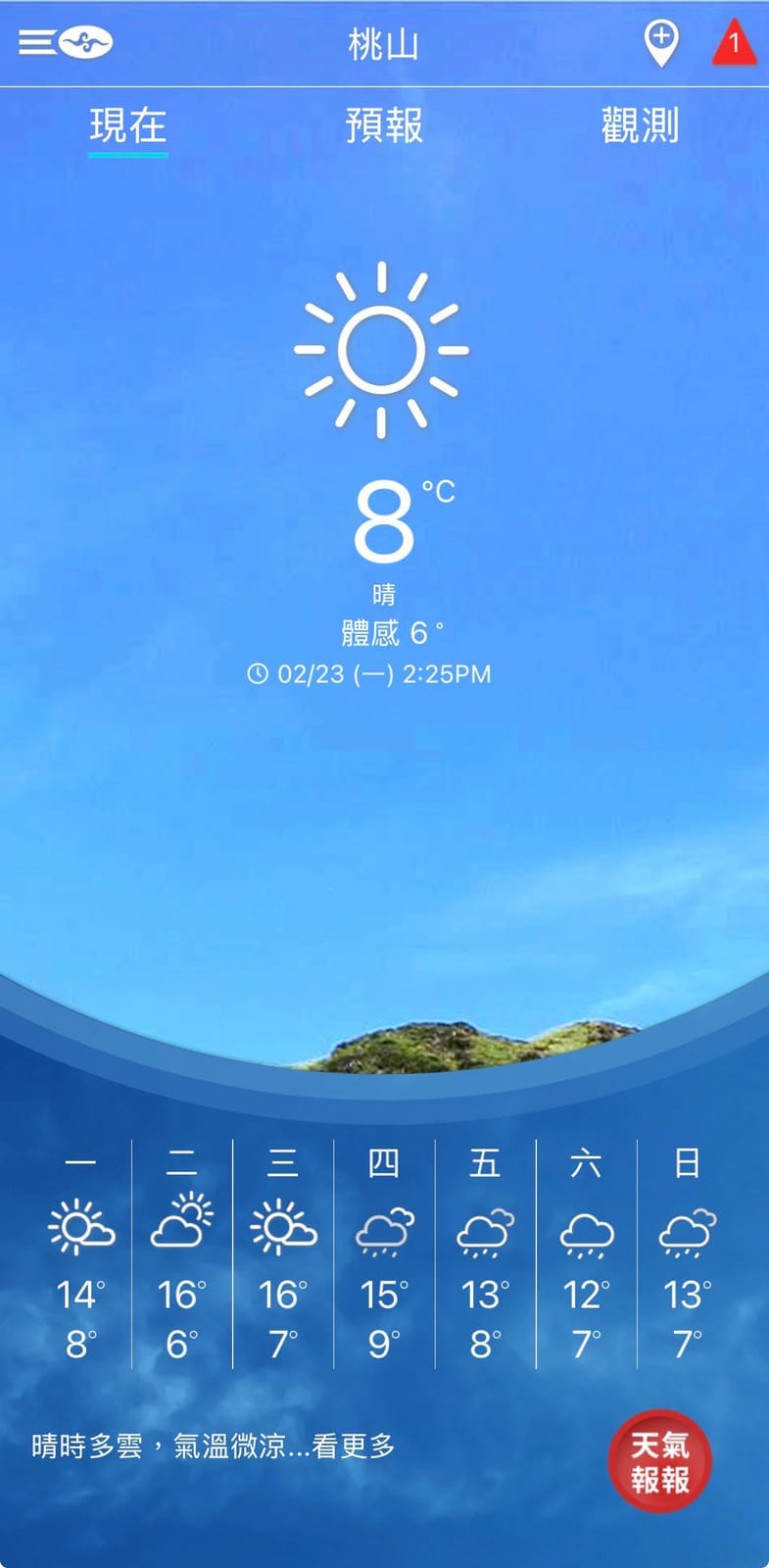
Task: Read more via 晴時多雲...看更多
Action: [x=214, y=1445]
